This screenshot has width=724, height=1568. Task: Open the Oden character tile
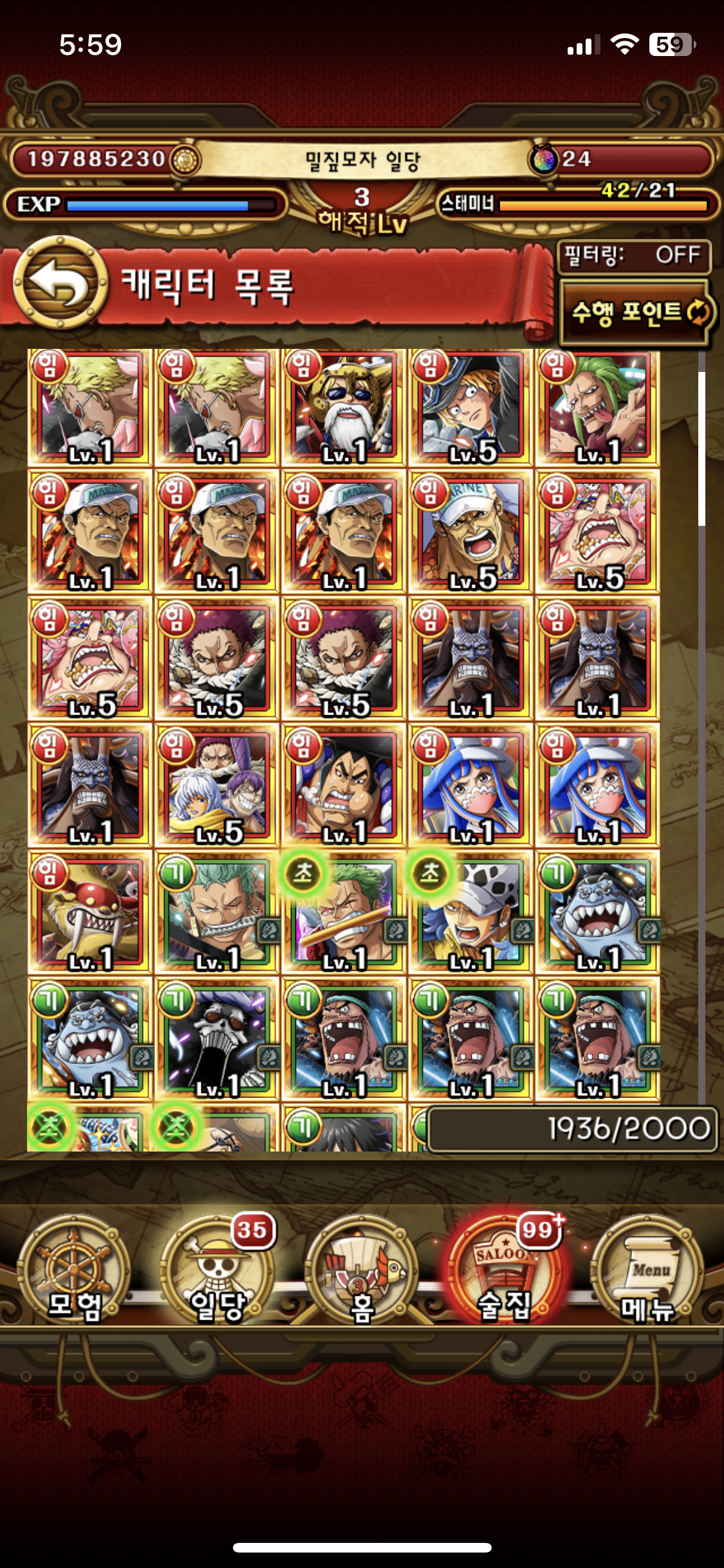pos(344,785)
